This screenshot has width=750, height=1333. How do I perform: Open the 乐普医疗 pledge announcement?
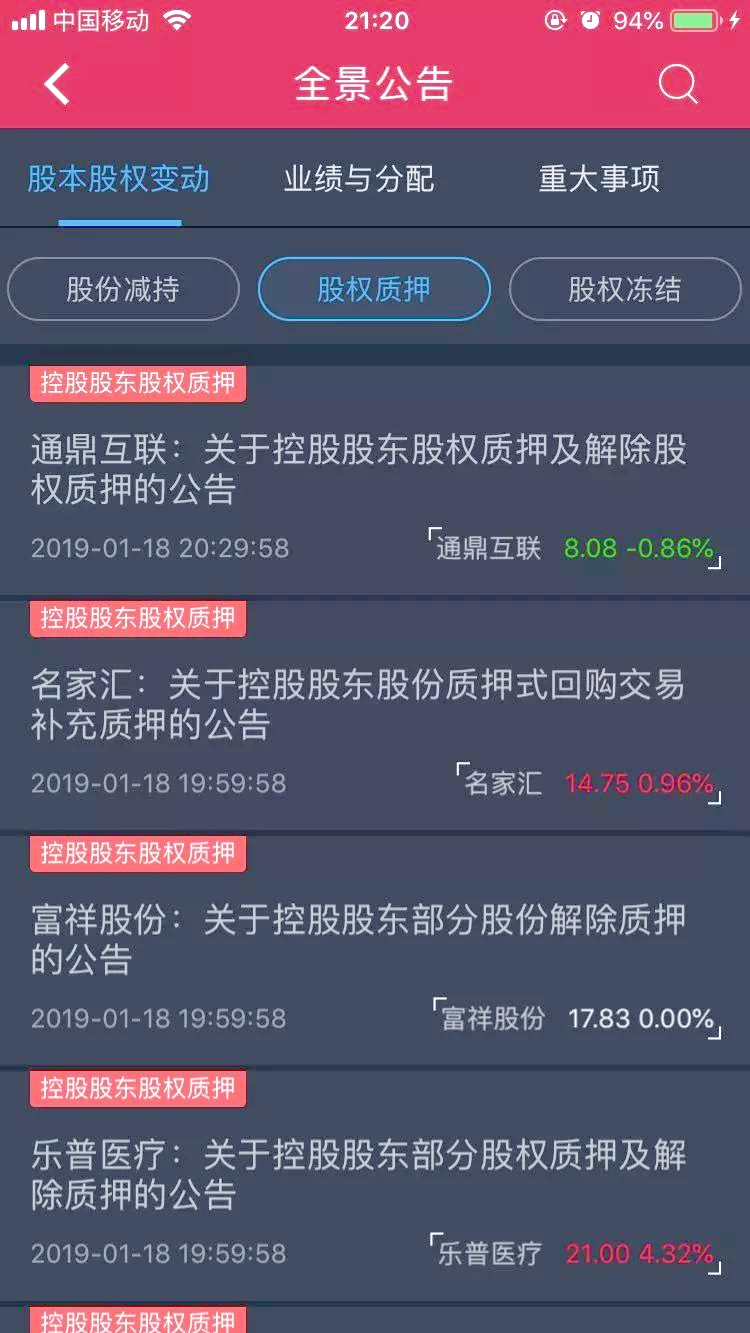coord(360,1175)
